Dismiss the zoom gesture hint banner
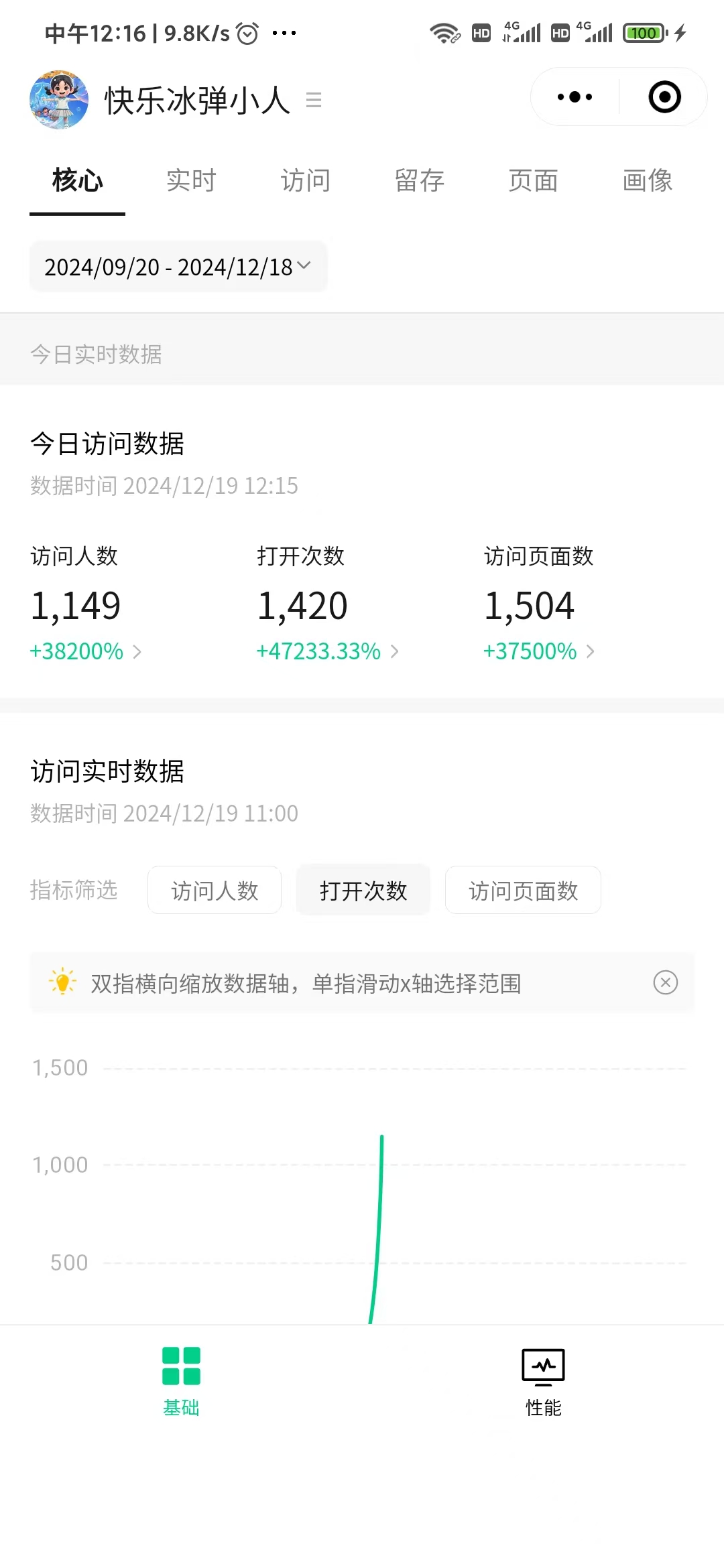 665,983
